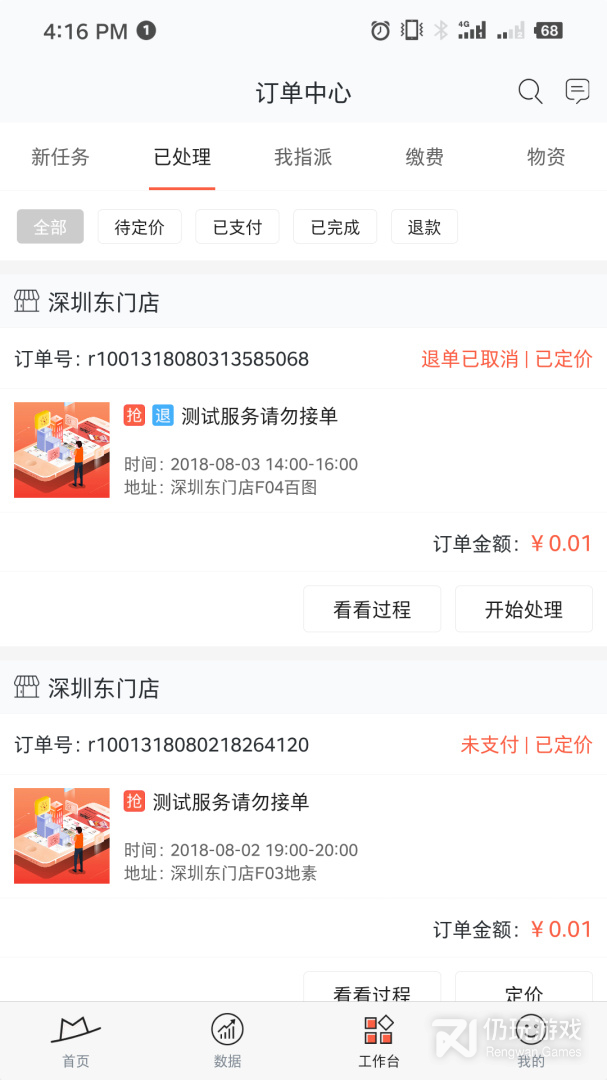Open the search icon in header
This screenshot has width=607, height=1080.
(x=530, y=93)
